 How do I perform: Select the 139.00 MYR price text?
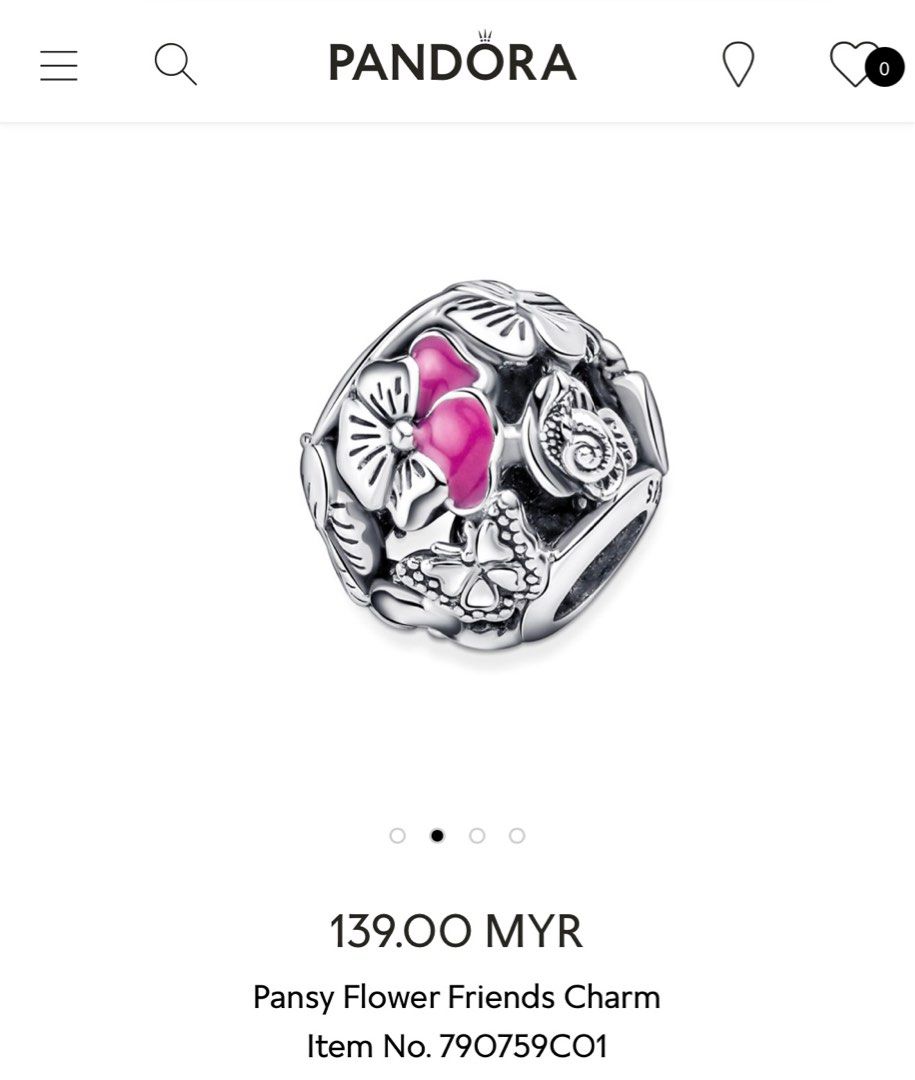[x=457, y=930]
